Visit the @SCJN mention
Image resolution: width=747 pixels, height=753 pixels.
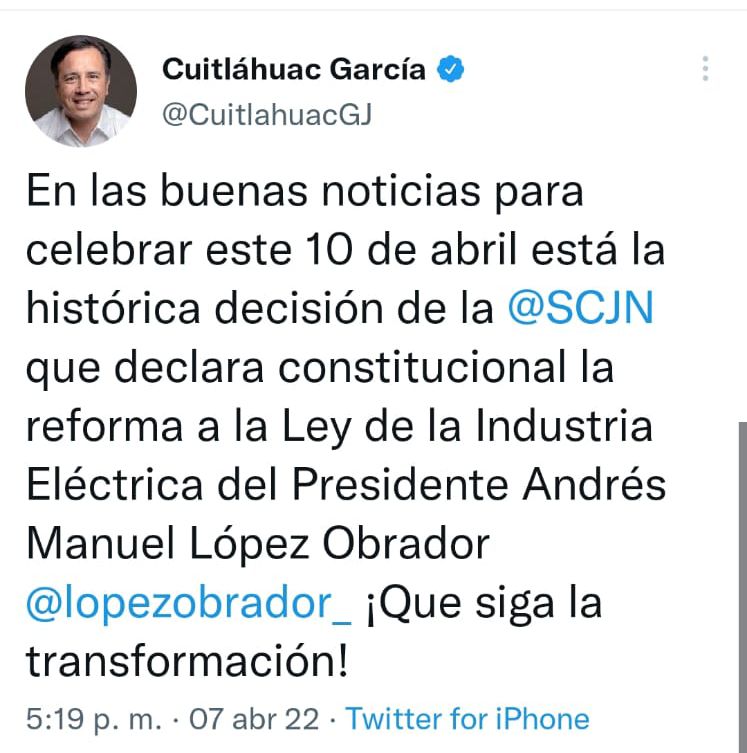(580, 308)
